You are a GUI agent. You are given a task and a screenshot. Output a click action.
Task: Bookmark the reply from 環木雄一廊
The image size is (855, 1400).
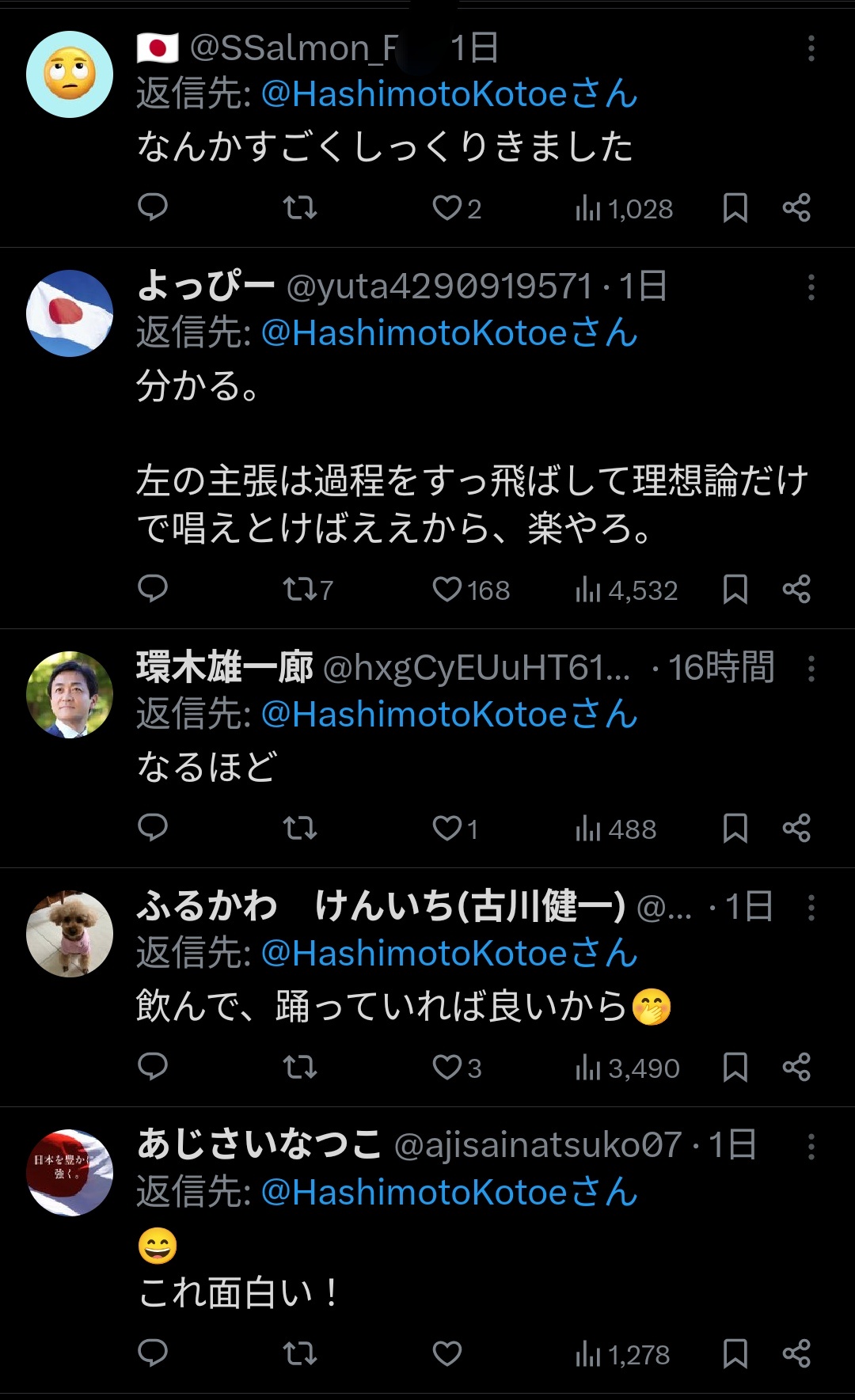pyautogui.click(x=735, y=829)
